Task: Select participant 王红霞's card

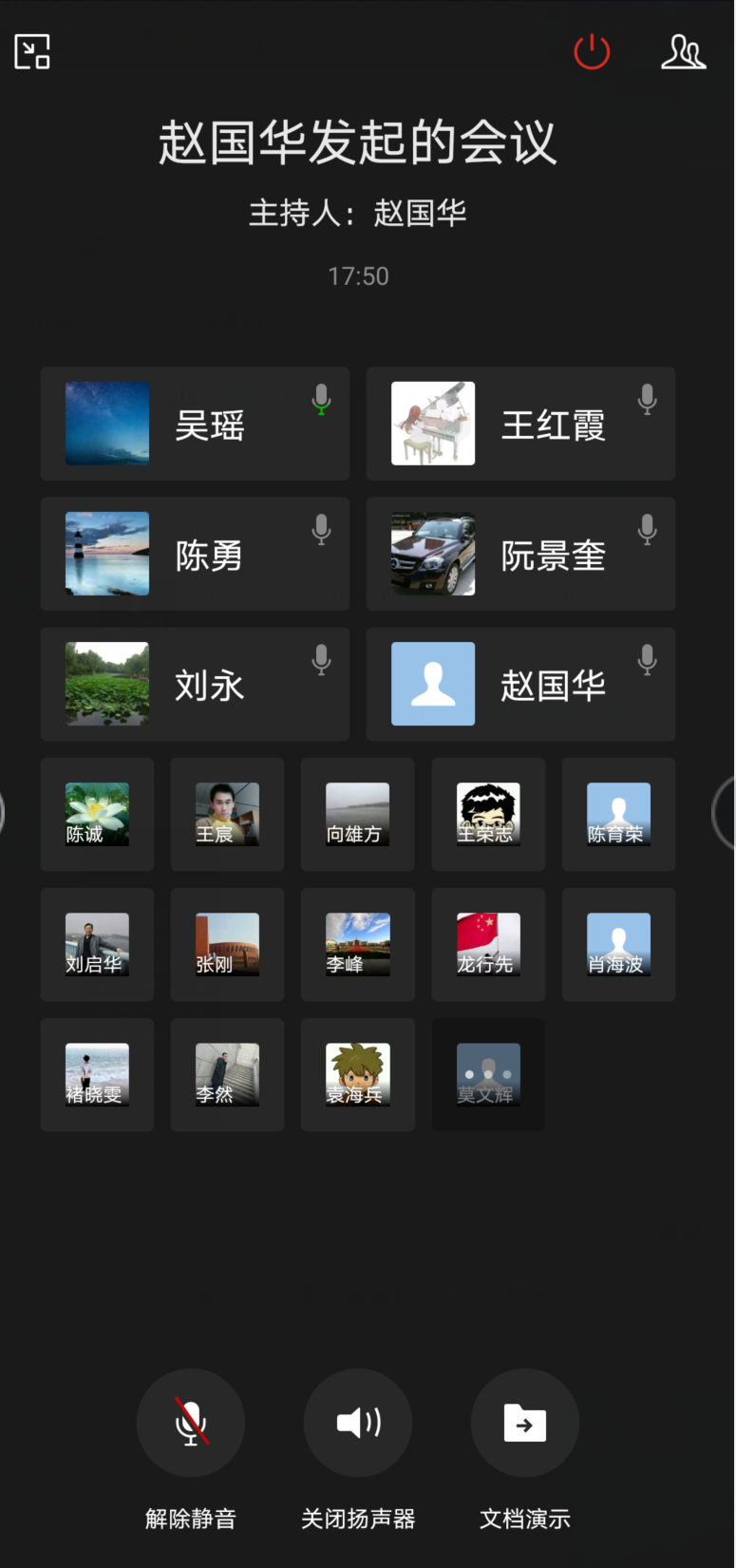Action: click(x=520, y=424)
